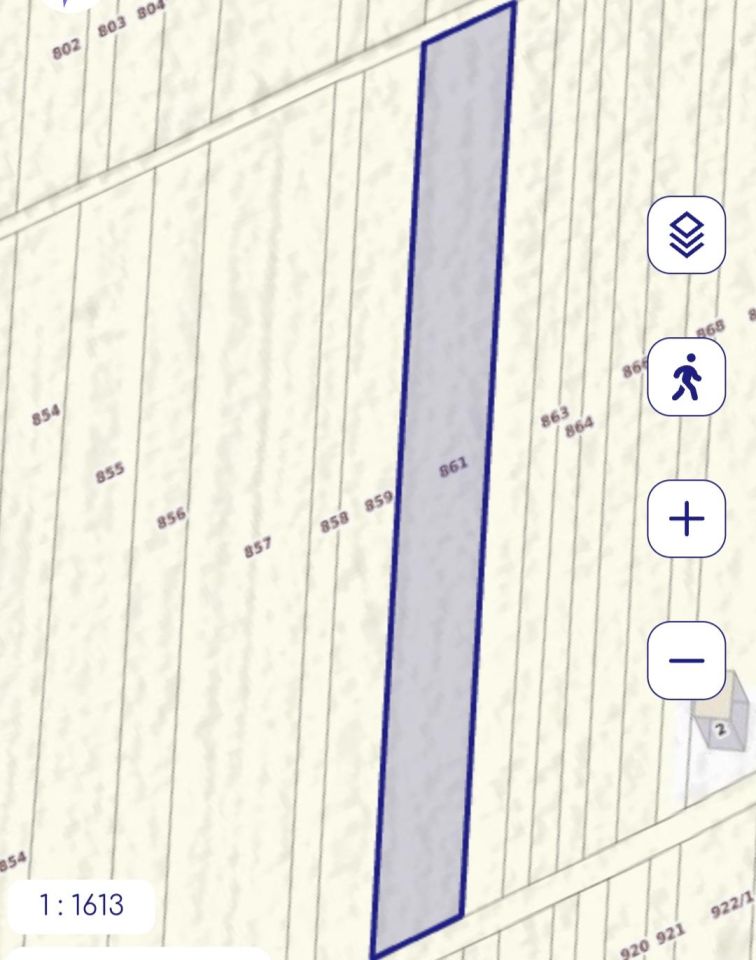Open the map layers selector
756x960 pixels.
click(686, 236)
